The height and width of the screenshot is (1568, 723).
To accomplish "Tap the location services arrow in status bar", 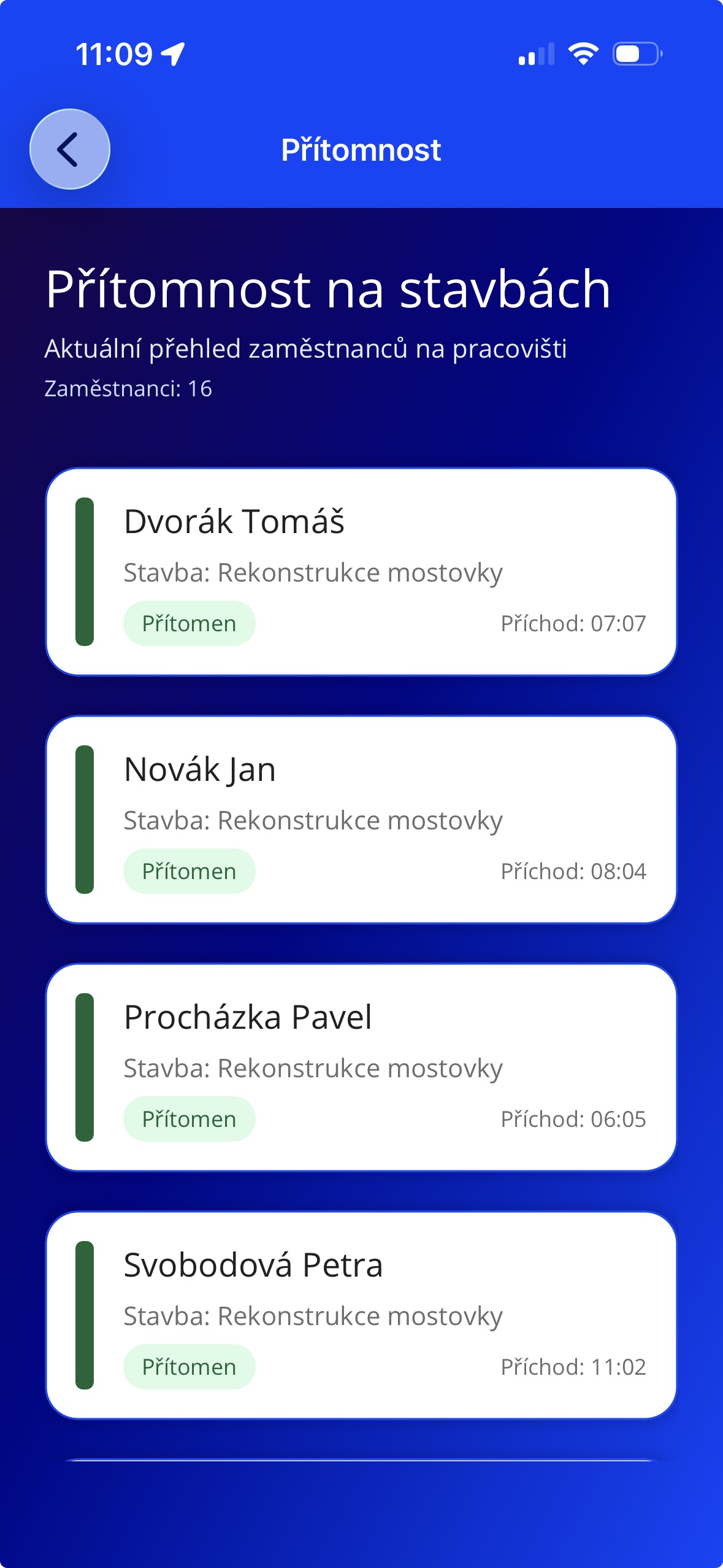I will tap(174, 53).
